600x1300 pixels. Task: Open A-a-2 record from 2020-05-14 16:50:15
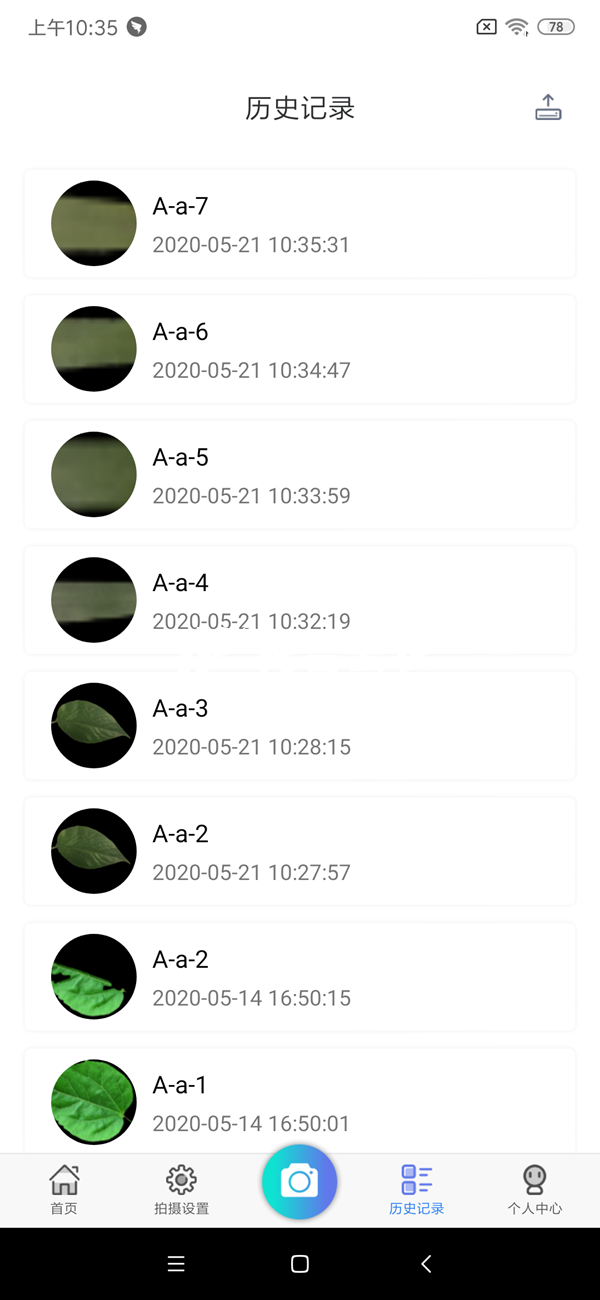300,977
